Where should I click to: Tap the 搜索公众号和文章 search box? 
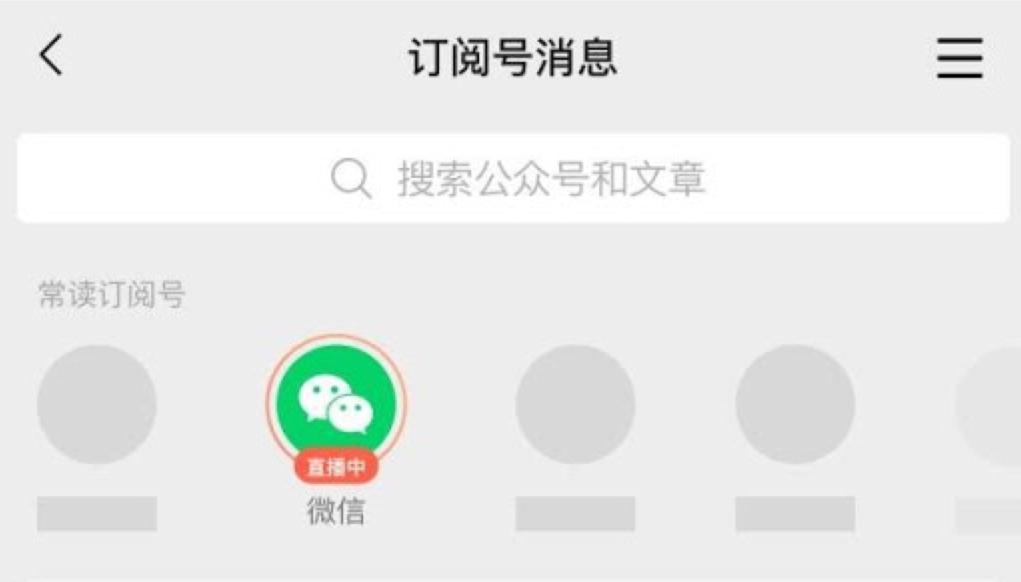click(513, 178)
